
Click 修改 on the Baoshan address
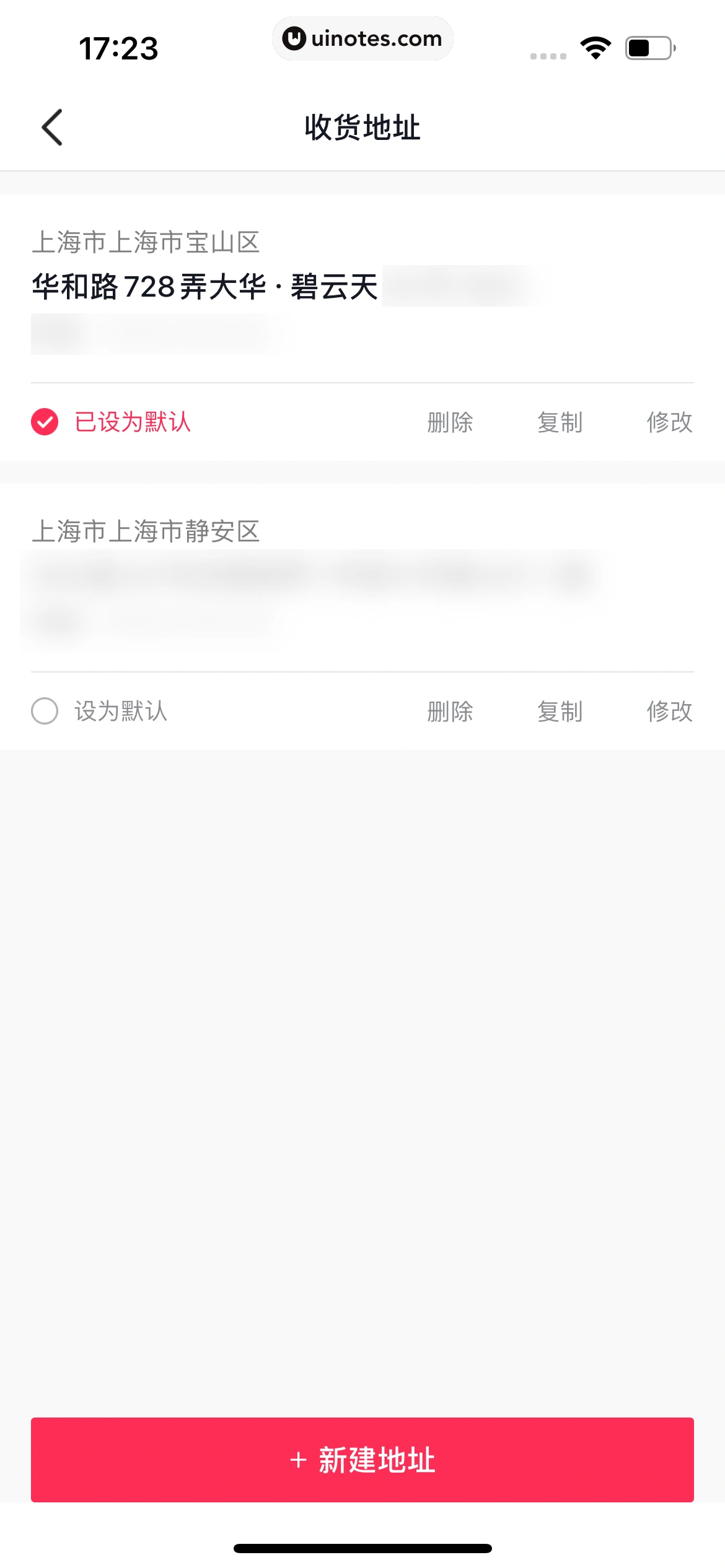click(670, 422)
